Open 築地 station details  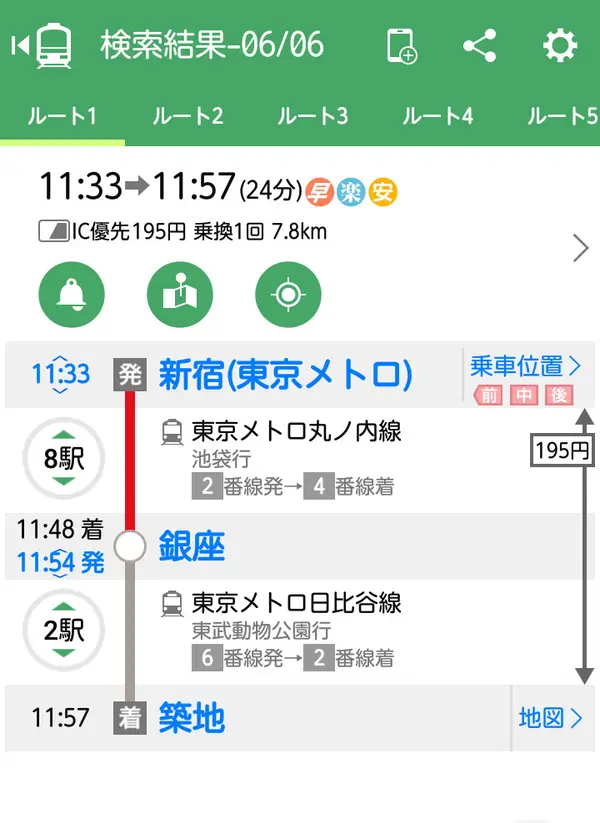point(191,717)
